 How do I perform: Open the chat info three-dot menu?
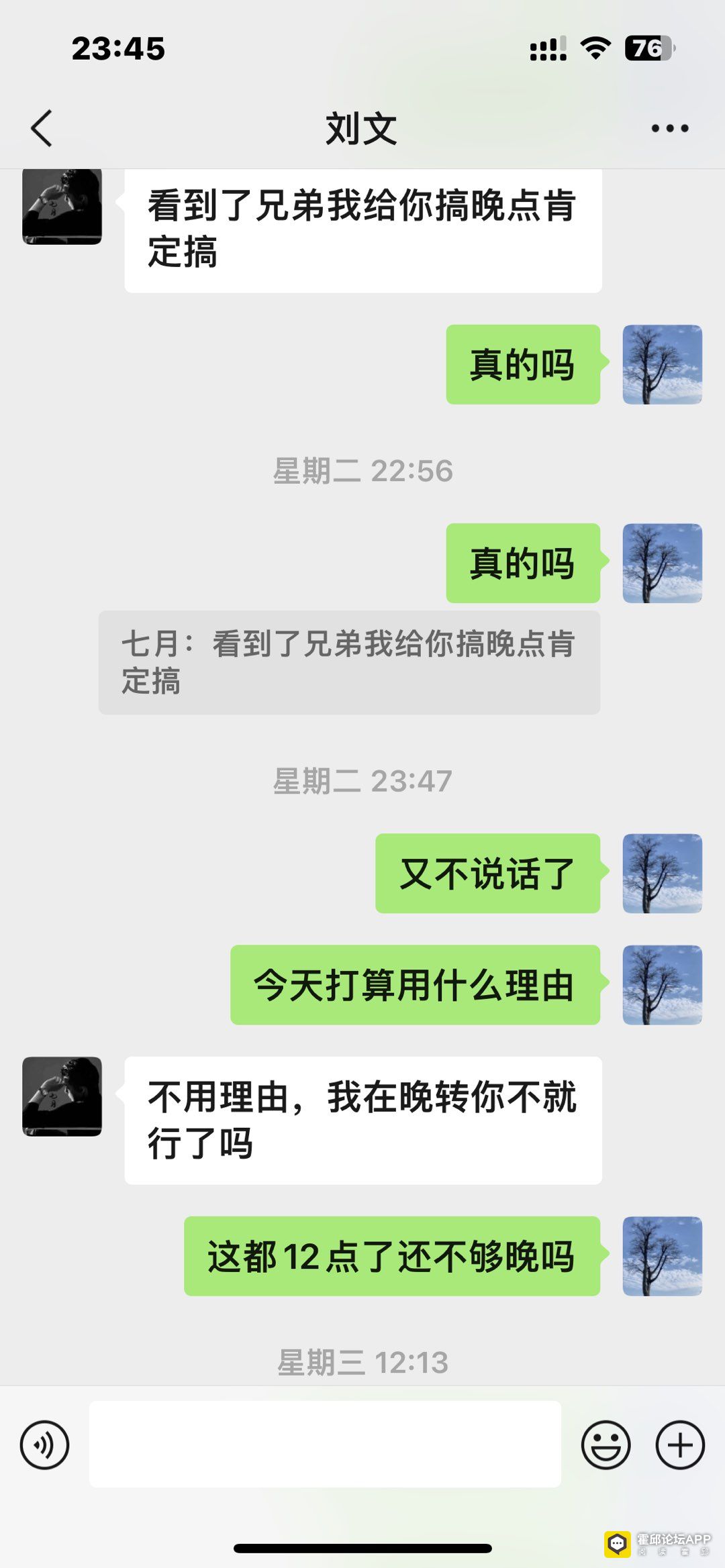(x=669, y=128)
